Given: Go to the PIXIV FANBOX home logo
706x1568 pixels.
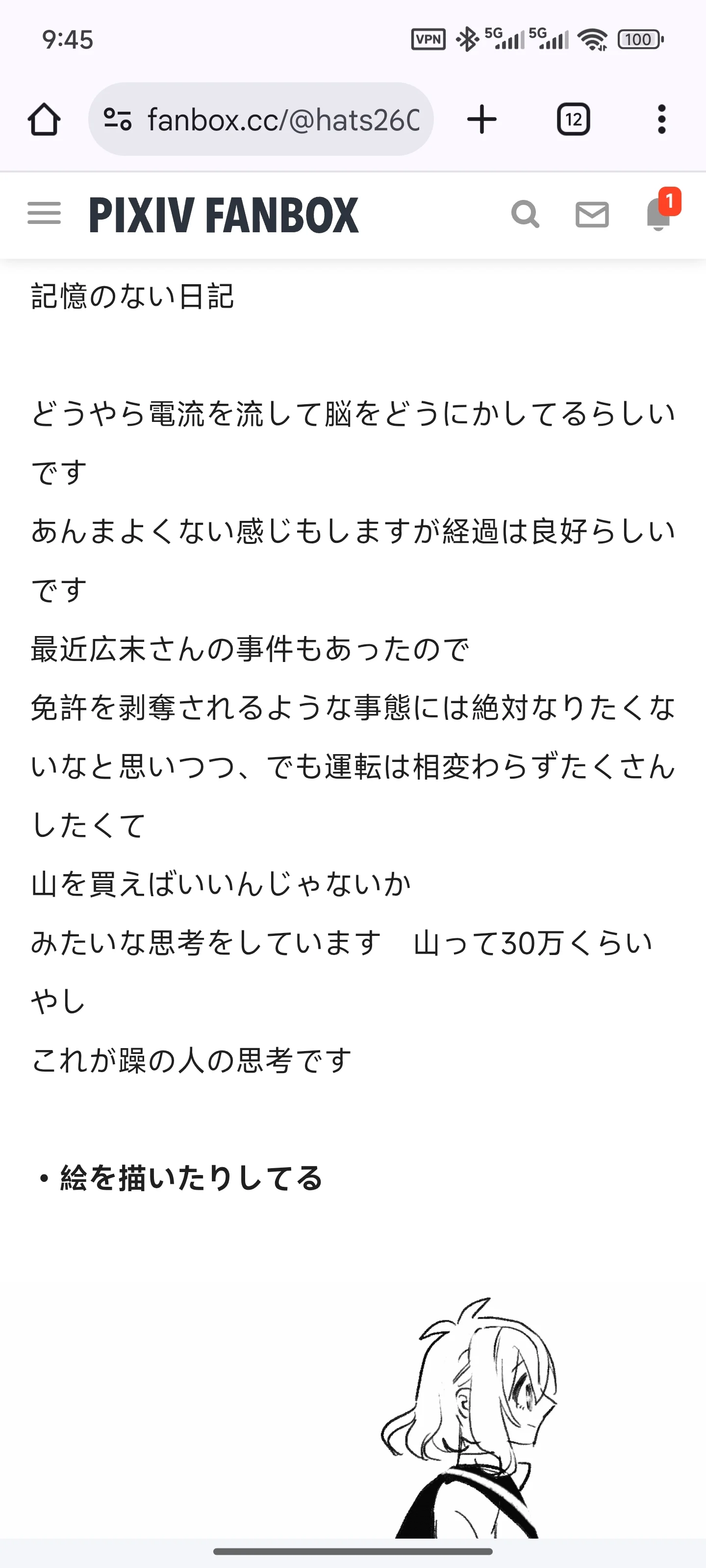Looking at the screenshot, I should (224, 215).
